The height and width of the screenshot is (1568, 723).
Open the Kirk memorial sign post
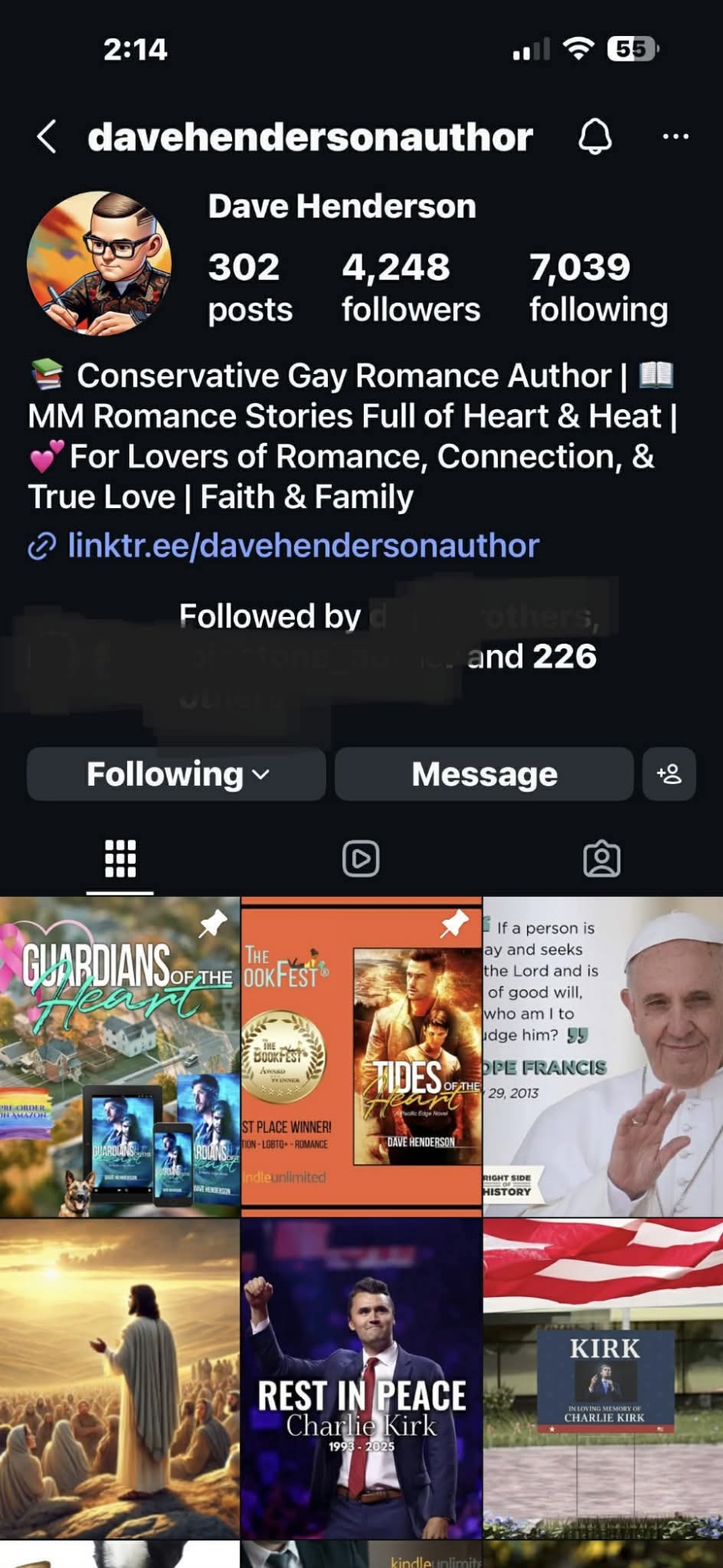point(602,1378)
